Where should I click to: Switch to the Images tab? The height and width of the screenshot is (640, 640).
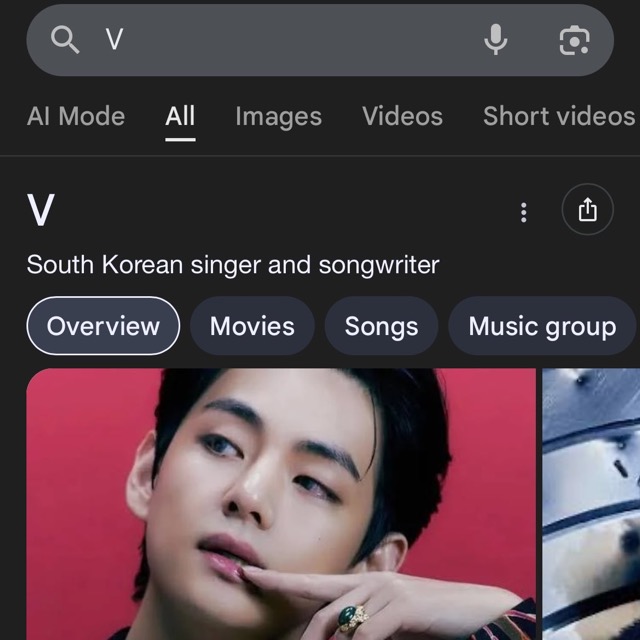coord(278,116)
